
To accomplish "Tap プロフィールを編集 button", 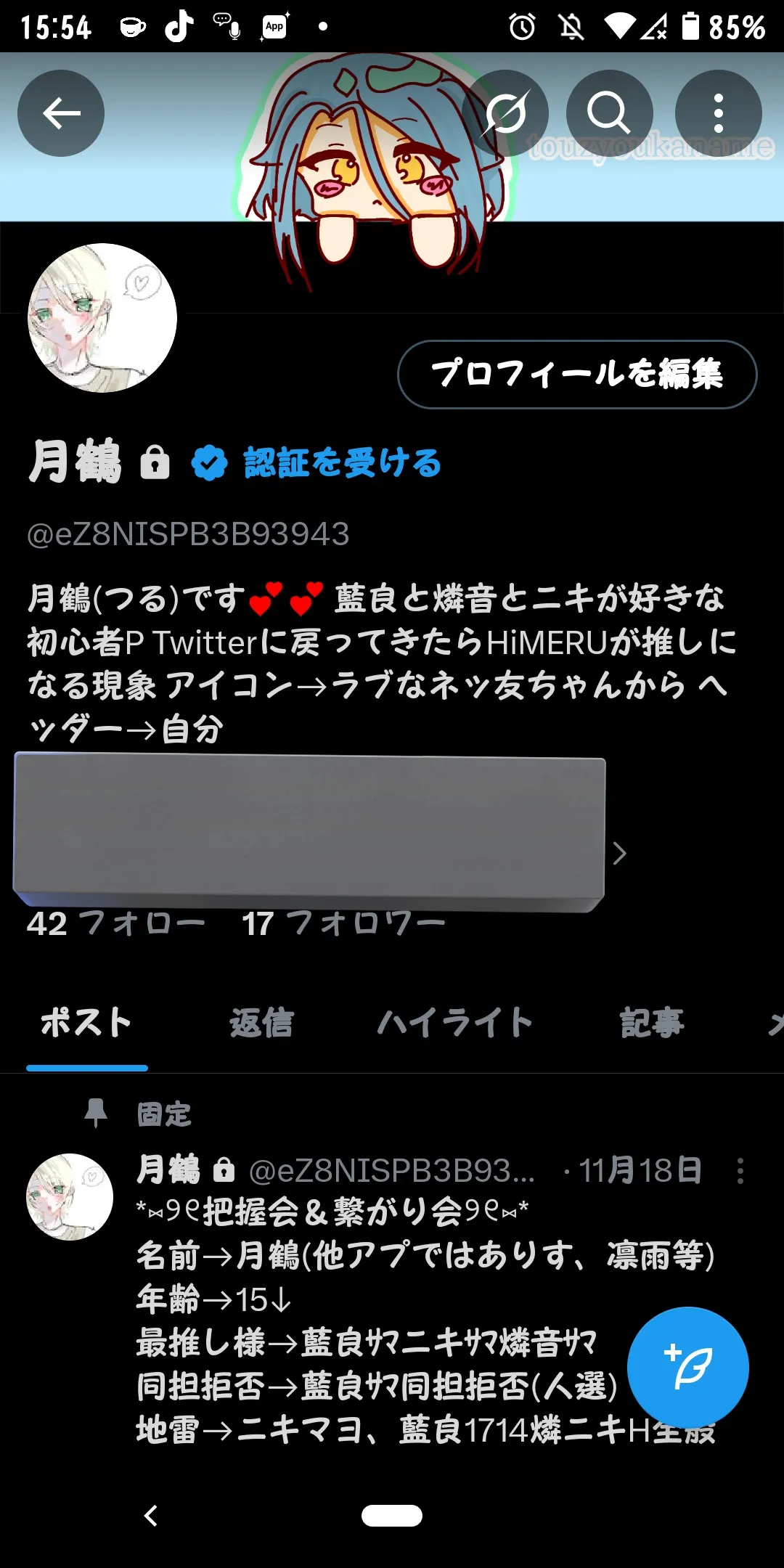I will pyautogui.click(x=577, y=375).
